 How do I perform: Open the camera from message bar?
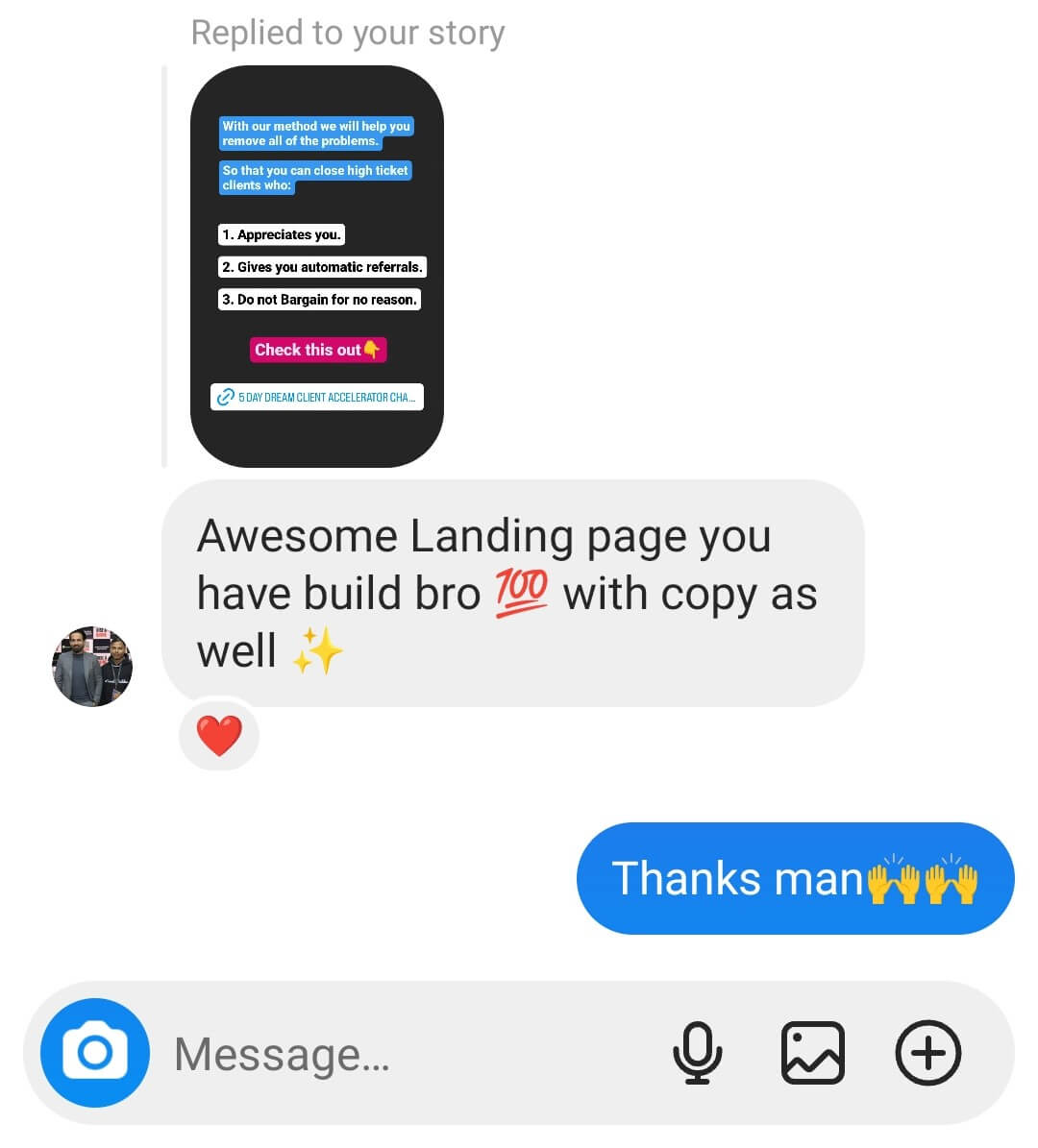click(95, 1053)
